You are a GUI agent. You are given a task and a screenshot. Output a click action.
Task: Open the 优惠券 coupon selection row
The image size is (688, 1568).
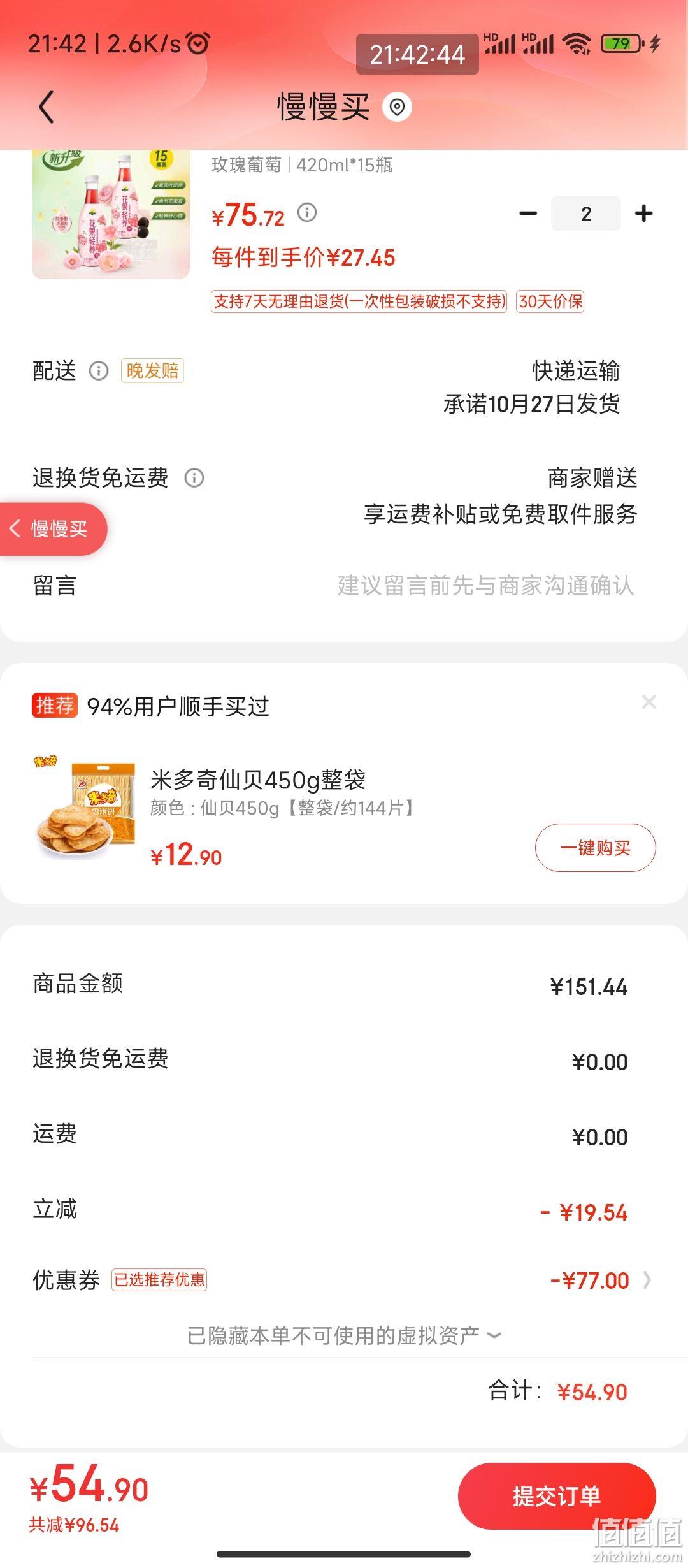point(344,1279)
